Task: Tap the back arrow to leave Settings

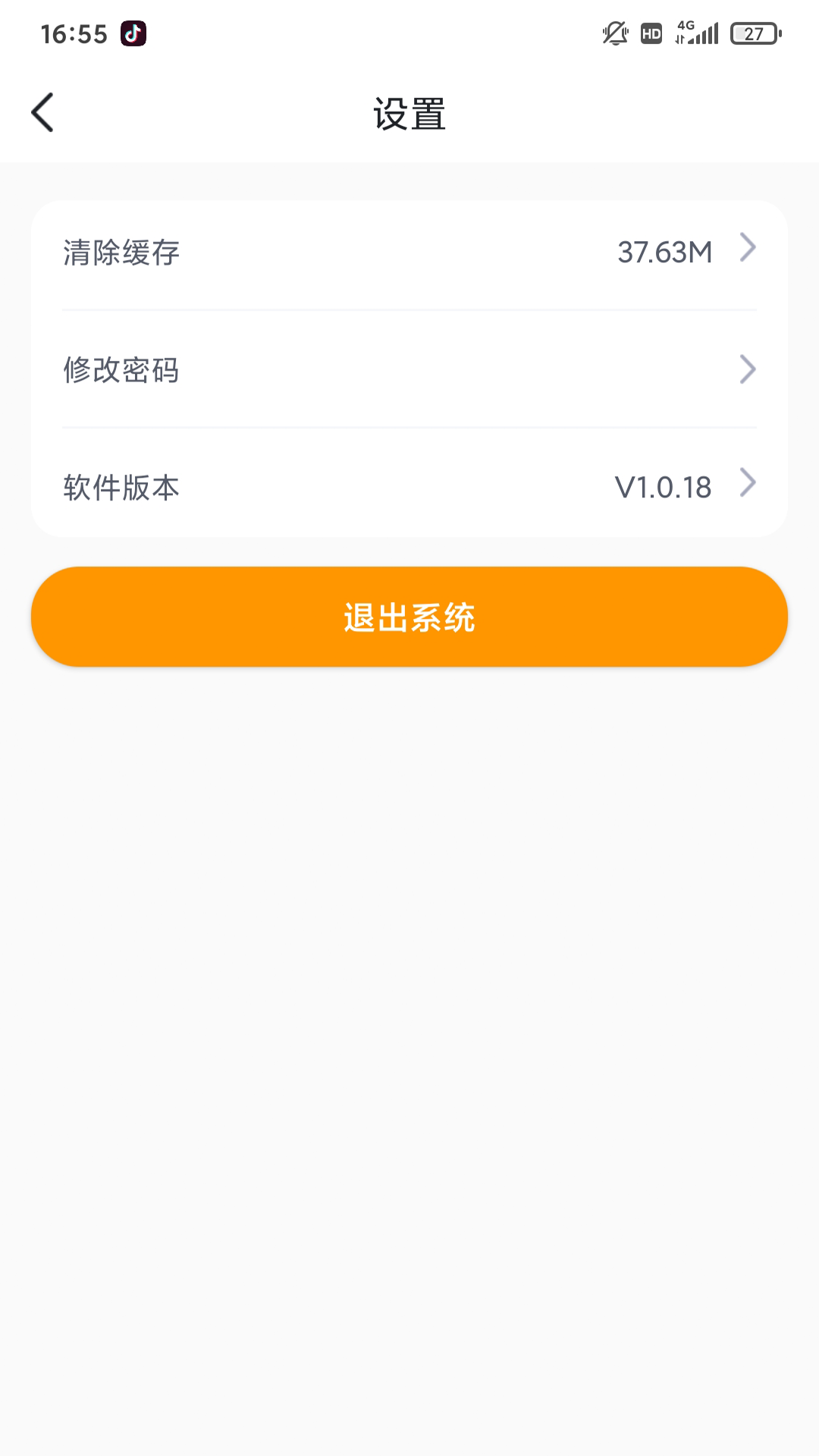Action: [x=43, y=114]
